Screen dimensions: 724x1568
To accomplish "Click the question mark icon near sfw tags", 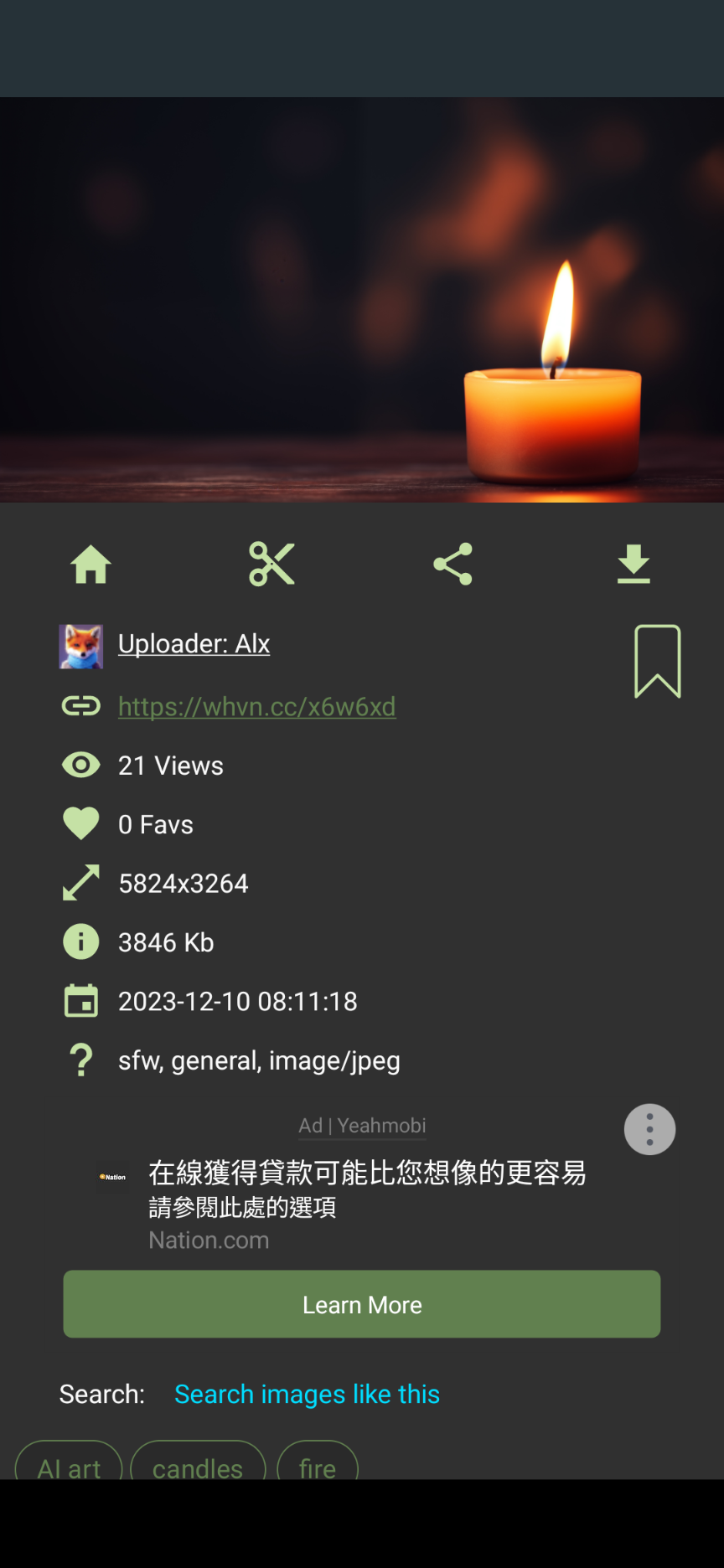I will [80, 1060].
